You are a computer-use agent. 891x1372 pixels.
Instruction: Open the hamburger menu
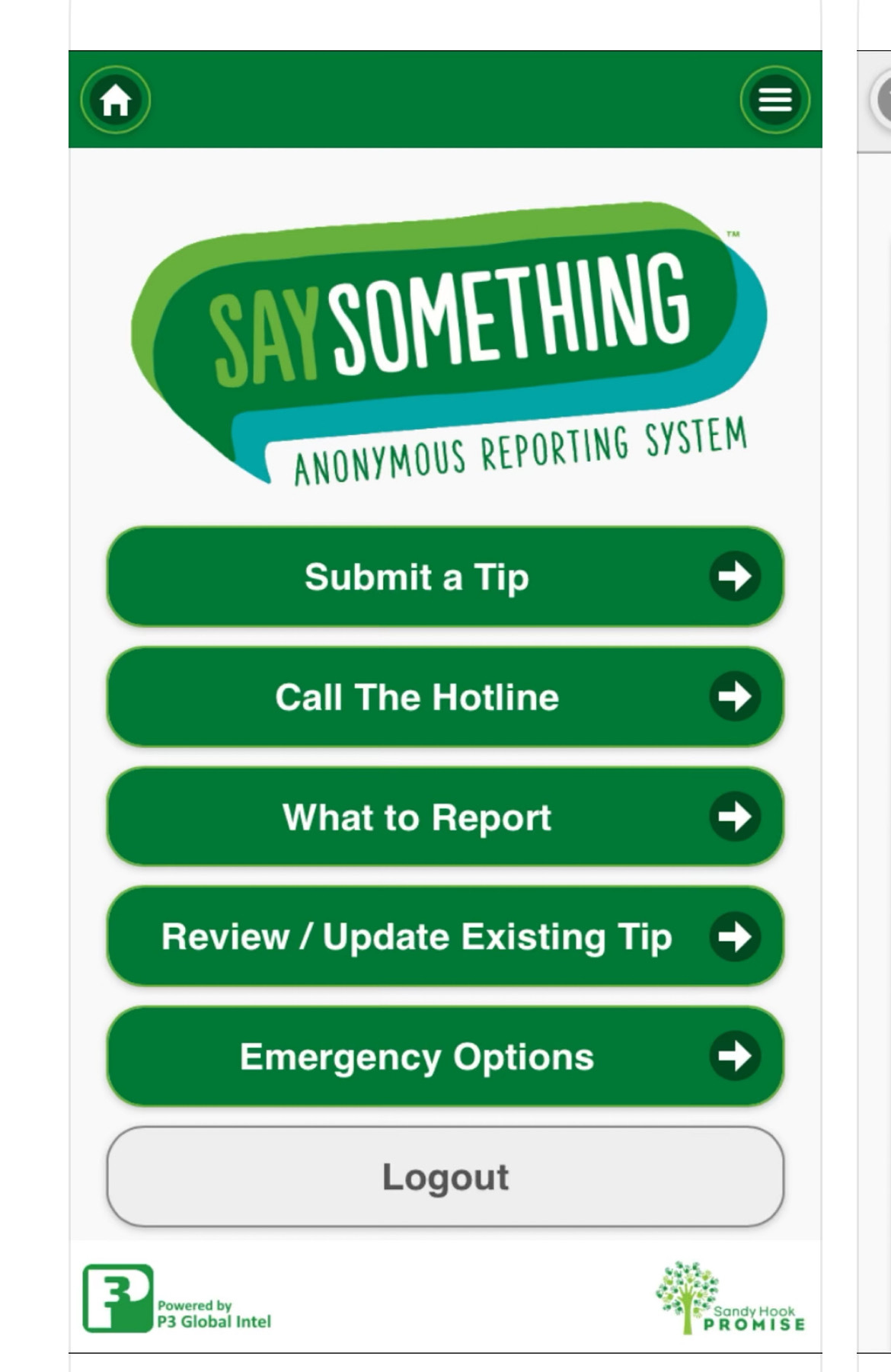point(774,100)
